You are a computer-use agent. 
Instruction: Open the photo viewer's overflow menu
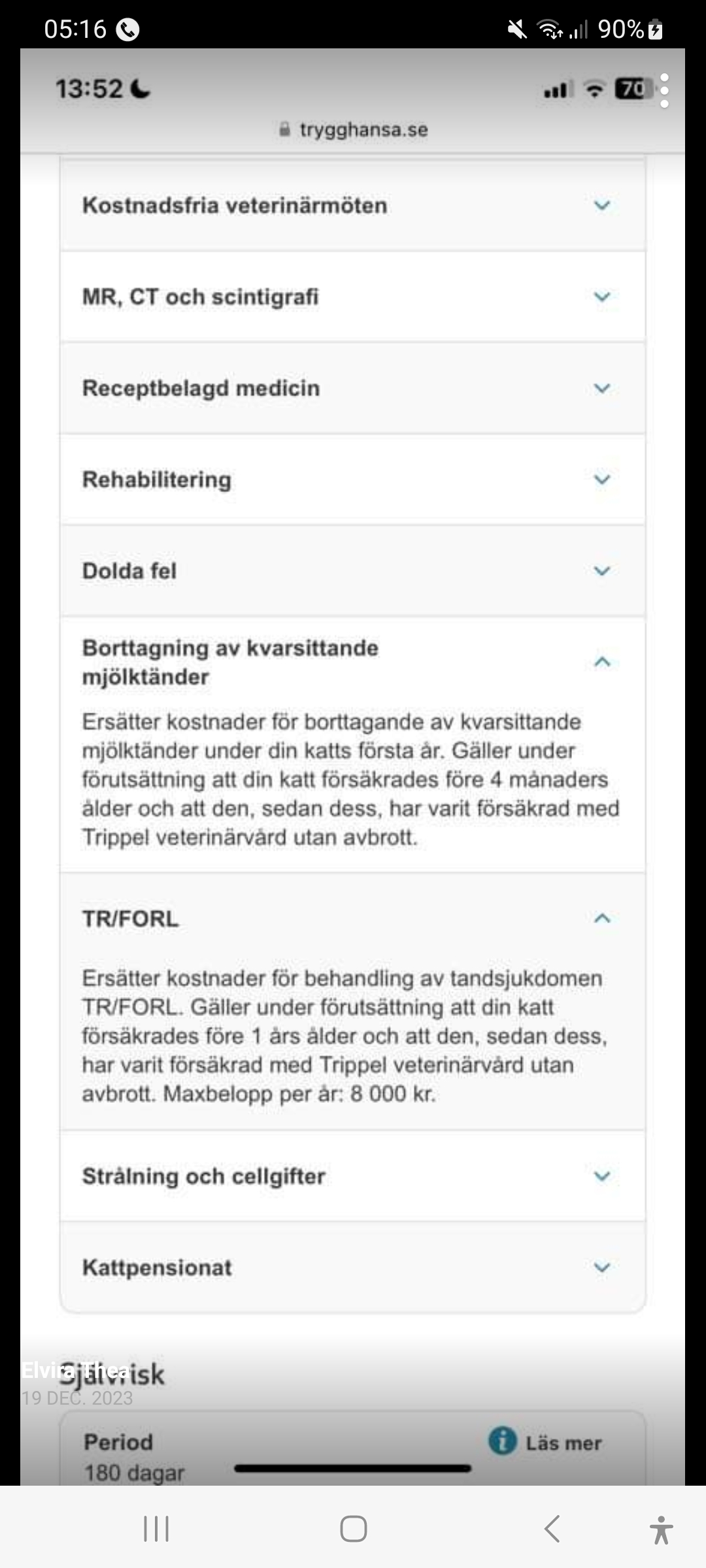point(664,91)
